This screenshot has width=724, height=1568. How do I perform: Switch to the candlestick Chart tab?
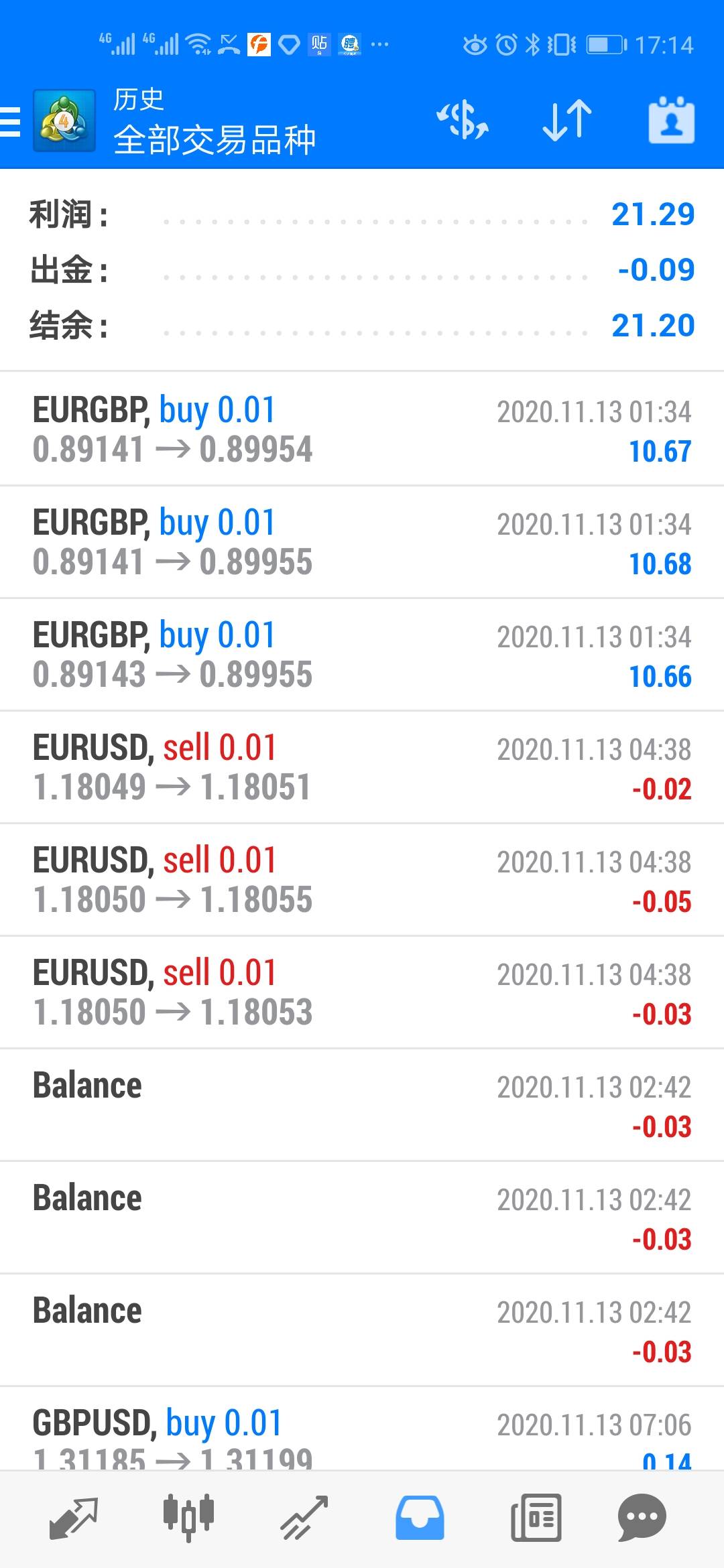click(x=188, y=1518)
